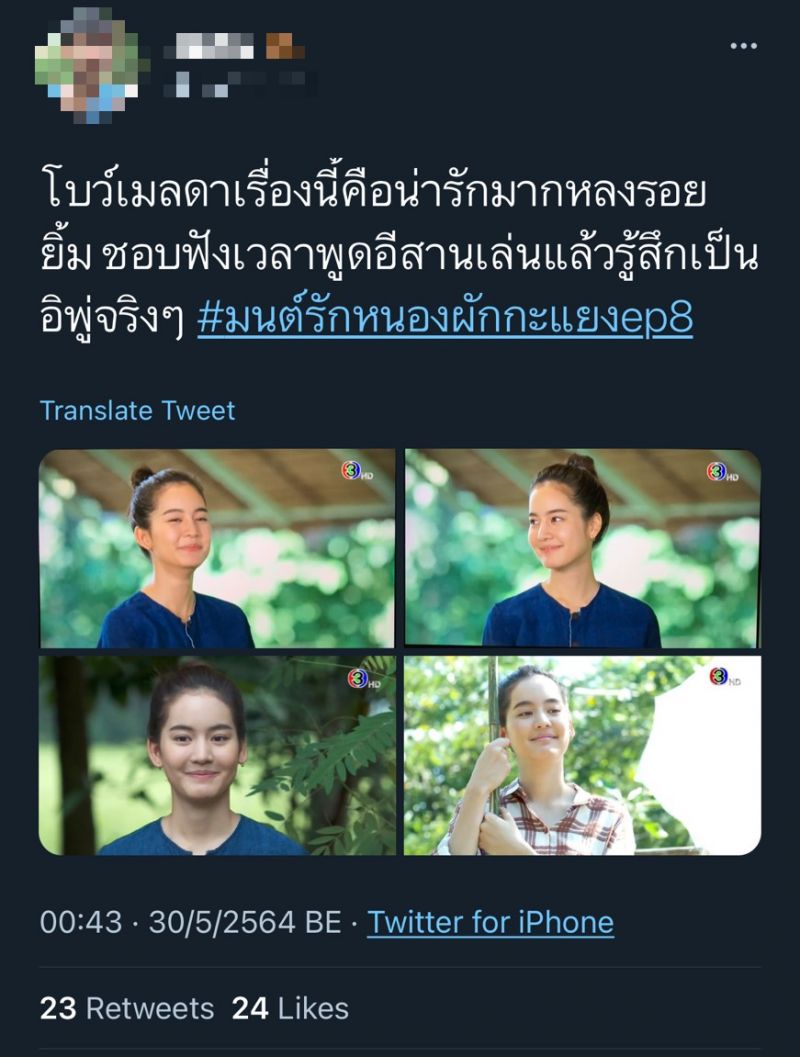800x1057 pixels.
Task: Open the top-left photo of the tweet
Action: [x=217, y=548]
